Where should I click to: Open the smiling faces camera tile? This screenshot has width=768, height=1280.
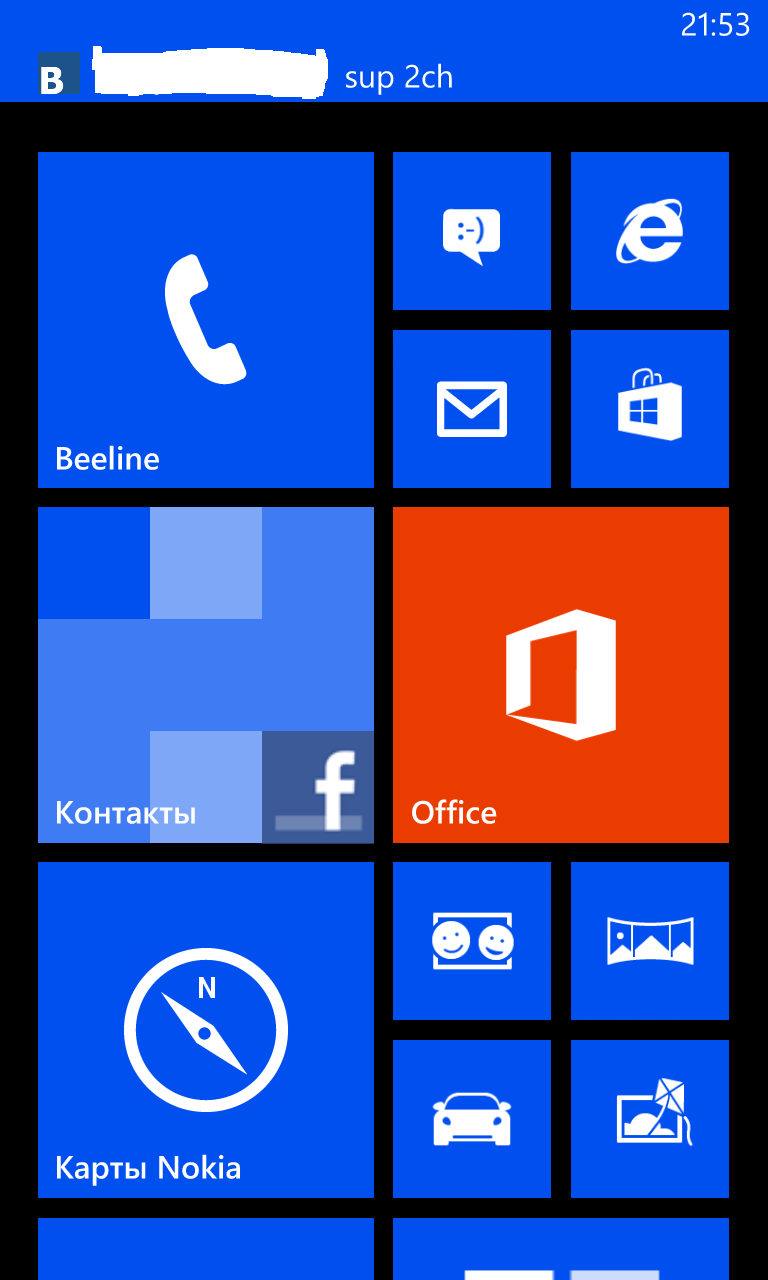pos(472,941)
